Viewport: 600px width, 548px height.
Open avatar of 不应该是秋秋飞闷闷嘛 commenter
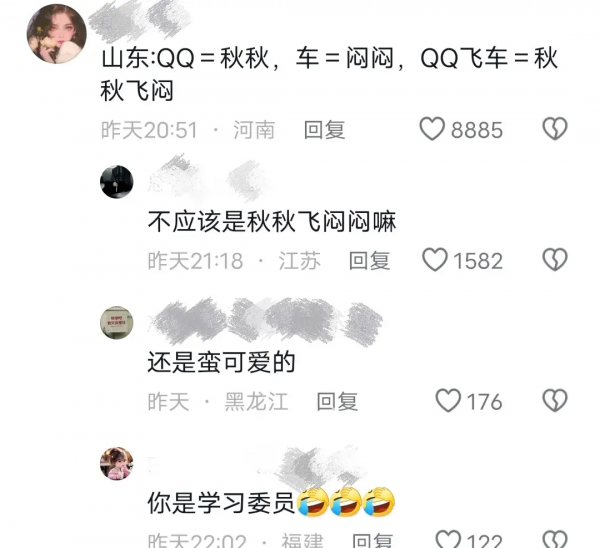click(x=117, y=181)
